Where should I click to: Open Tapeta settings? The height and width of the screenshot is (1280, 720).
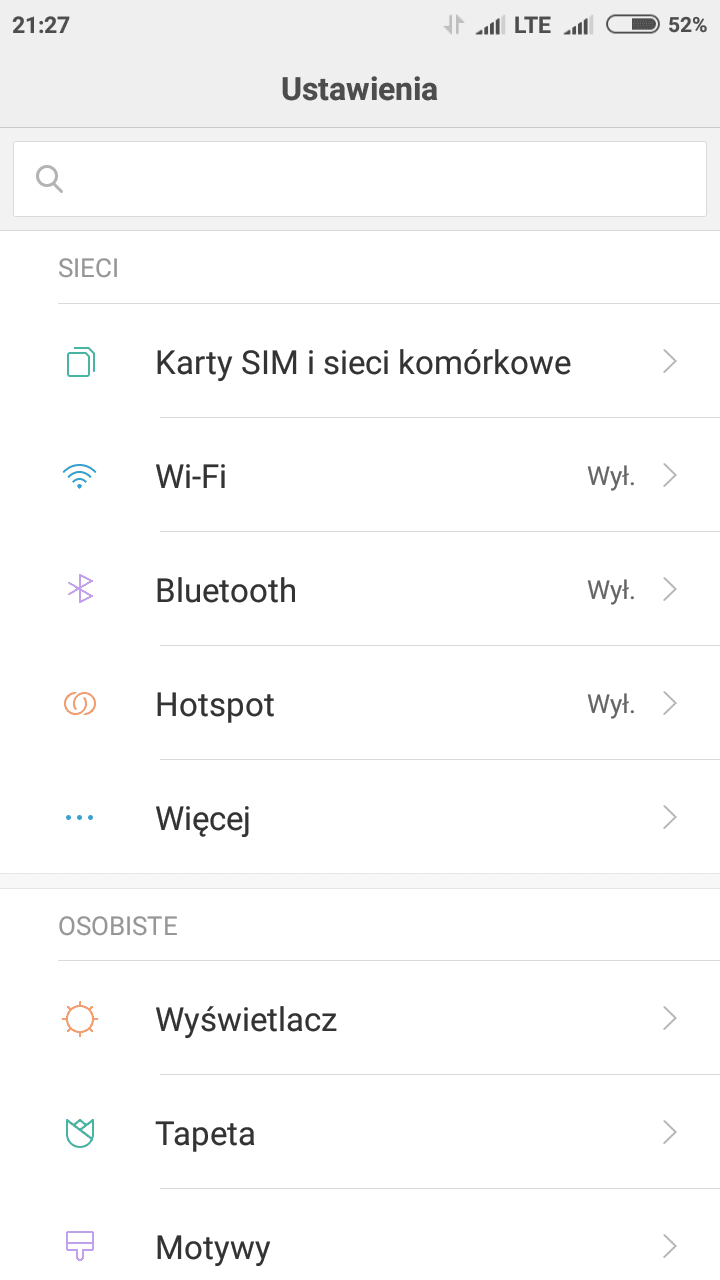click(x=360, y=1132)
